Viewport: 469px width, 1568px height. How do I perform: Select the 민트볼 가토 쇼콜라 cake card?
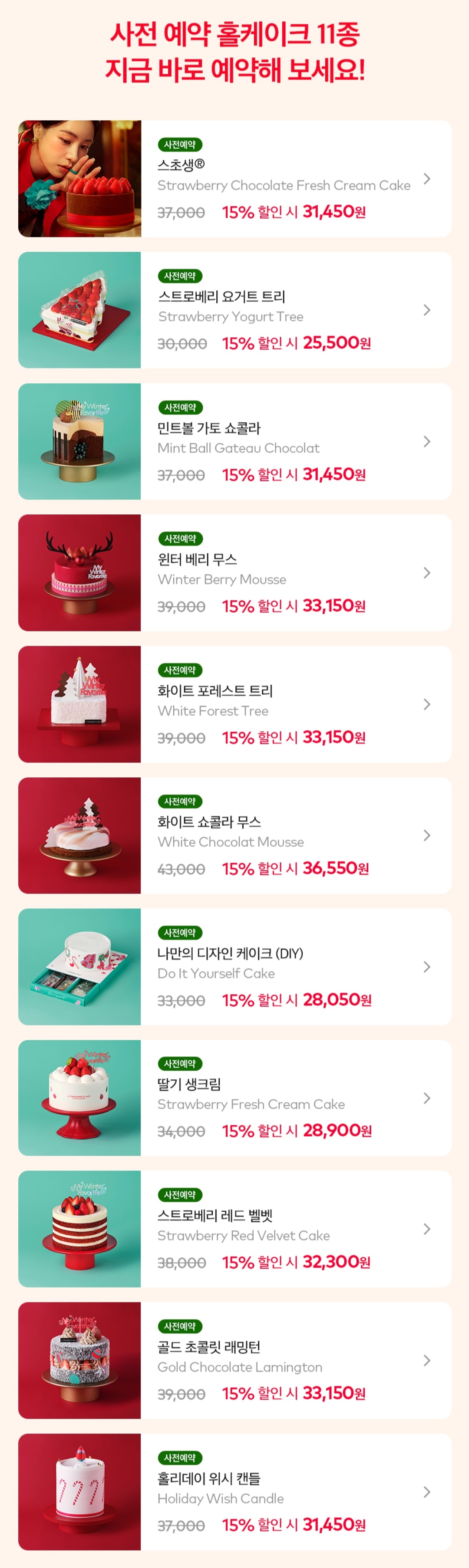coord(234,441)
